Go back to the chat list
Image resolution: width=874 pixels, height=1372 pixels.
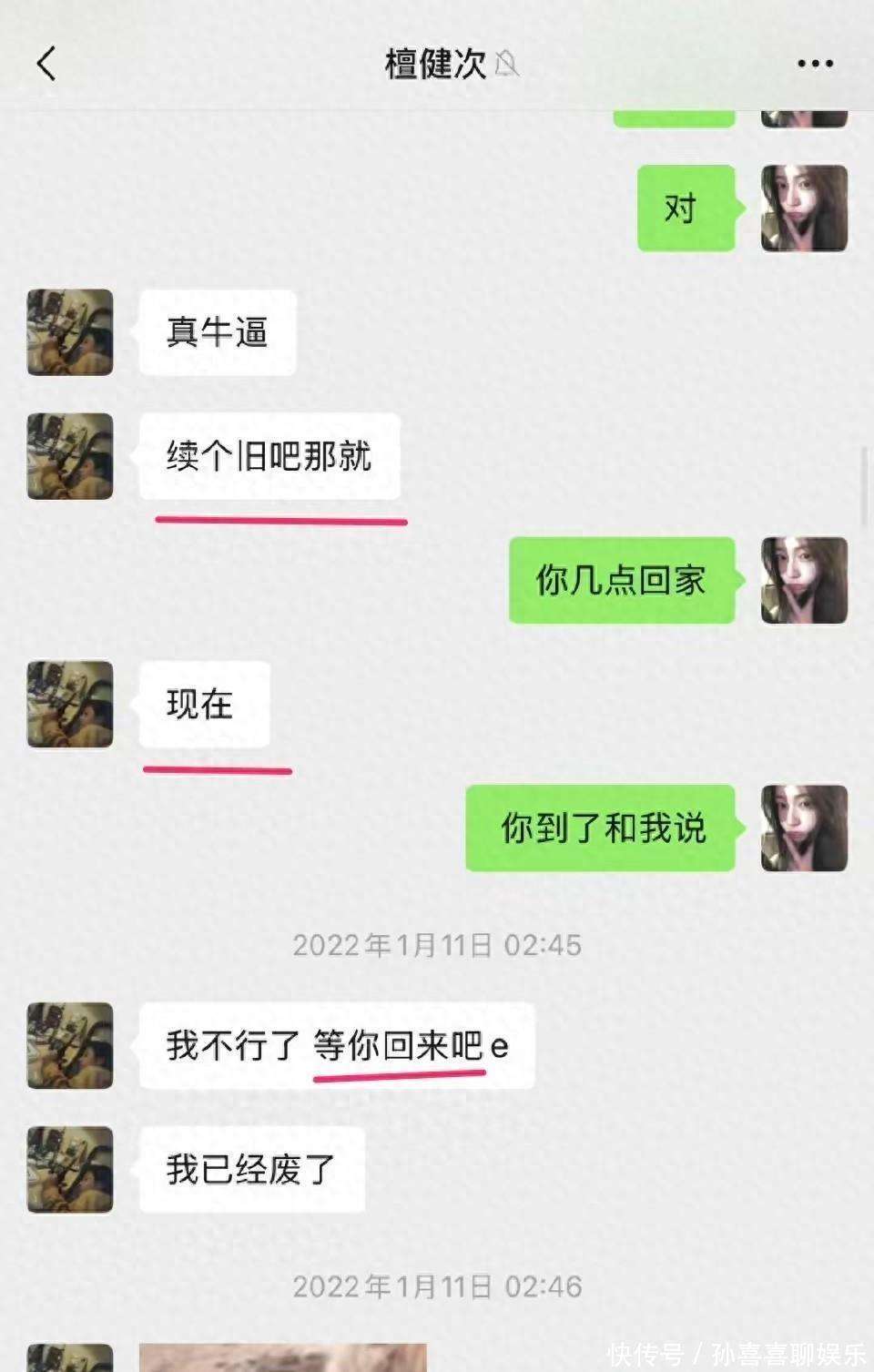coord(46,64)
